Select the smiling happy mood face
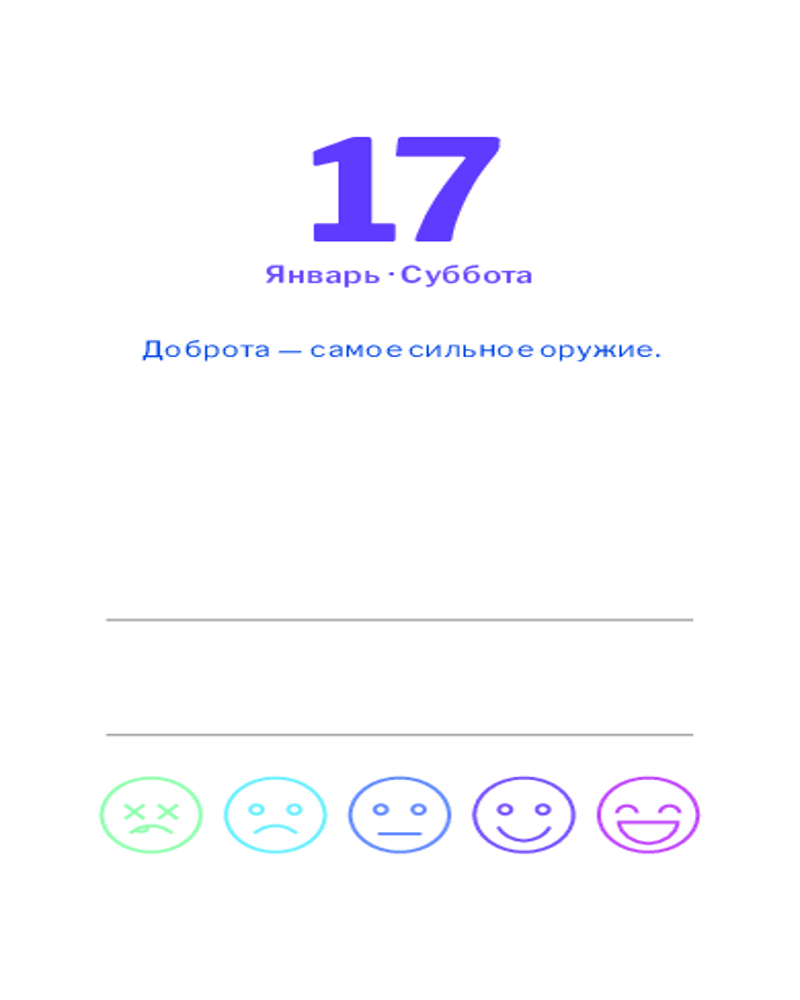 coord(524,814)
